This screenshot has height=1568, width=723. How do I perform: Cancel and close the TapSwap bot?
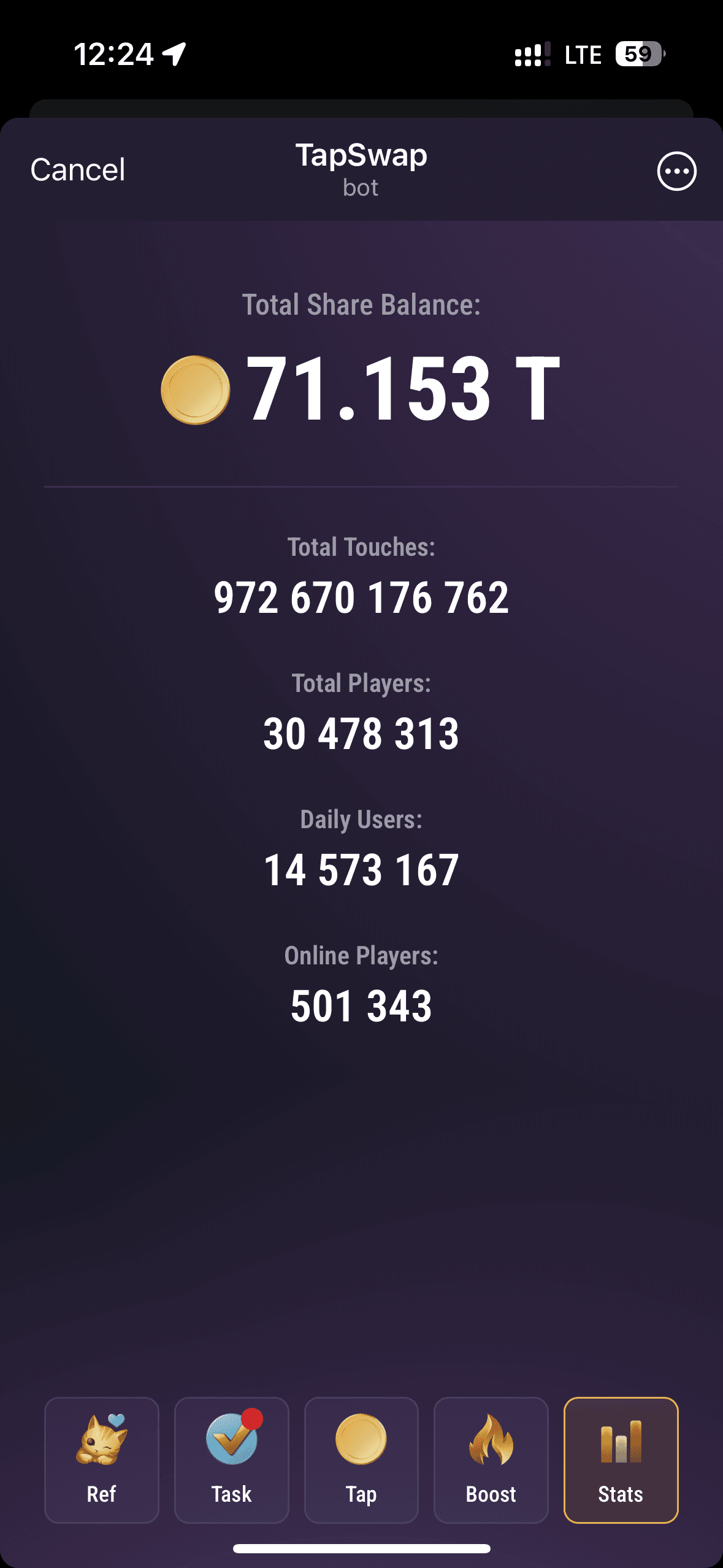coord(78,170)
